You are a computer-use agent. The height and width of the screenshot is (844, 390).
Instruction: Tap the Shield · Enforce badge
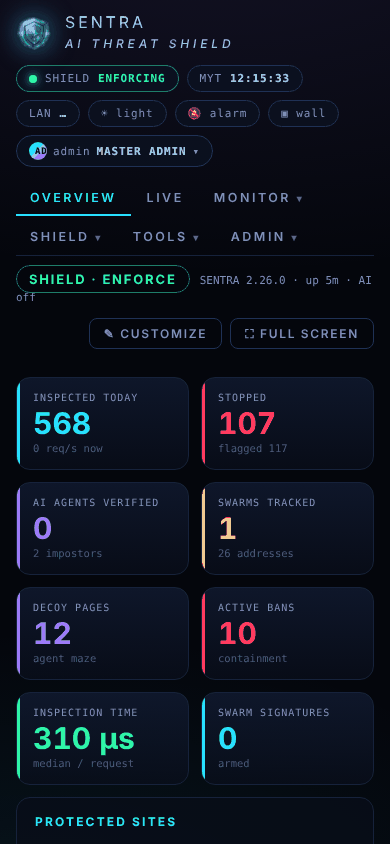tap(103, 279)
